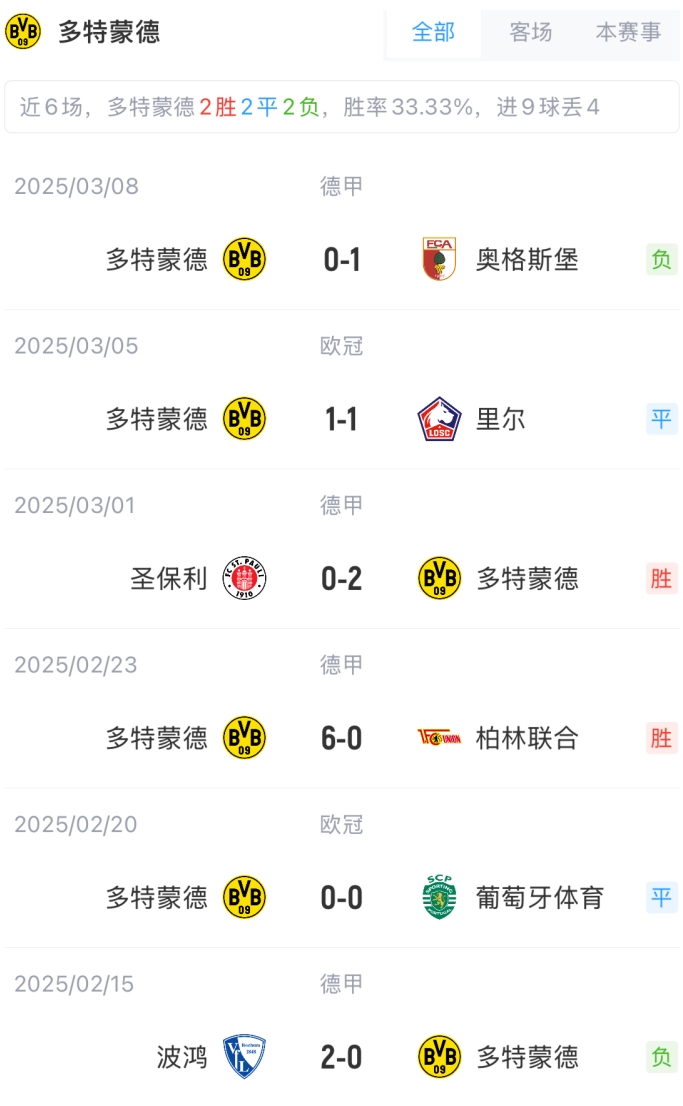This screenshot has height=1106, width=683.
Task: Show only 本赛事 matches
Action: click(628, 33)
